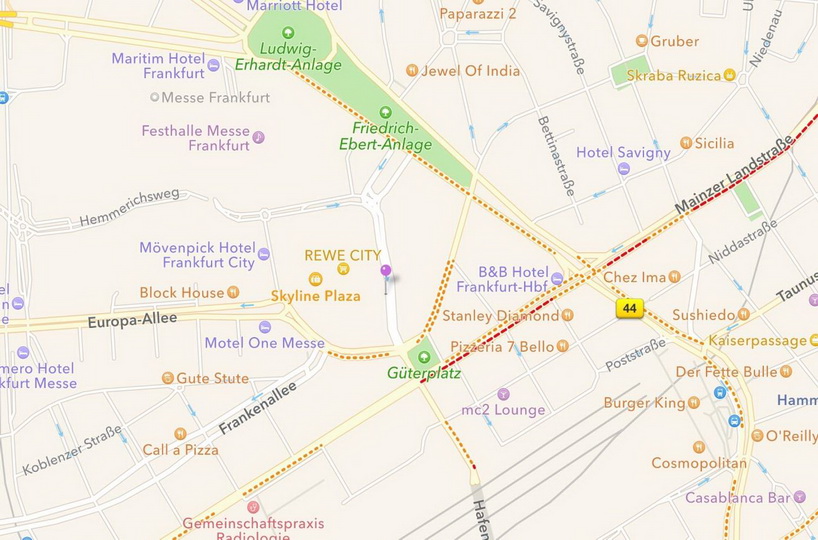Tap the Gruber restaurant marker
This screenshot has height=540, width=818.
642,42
